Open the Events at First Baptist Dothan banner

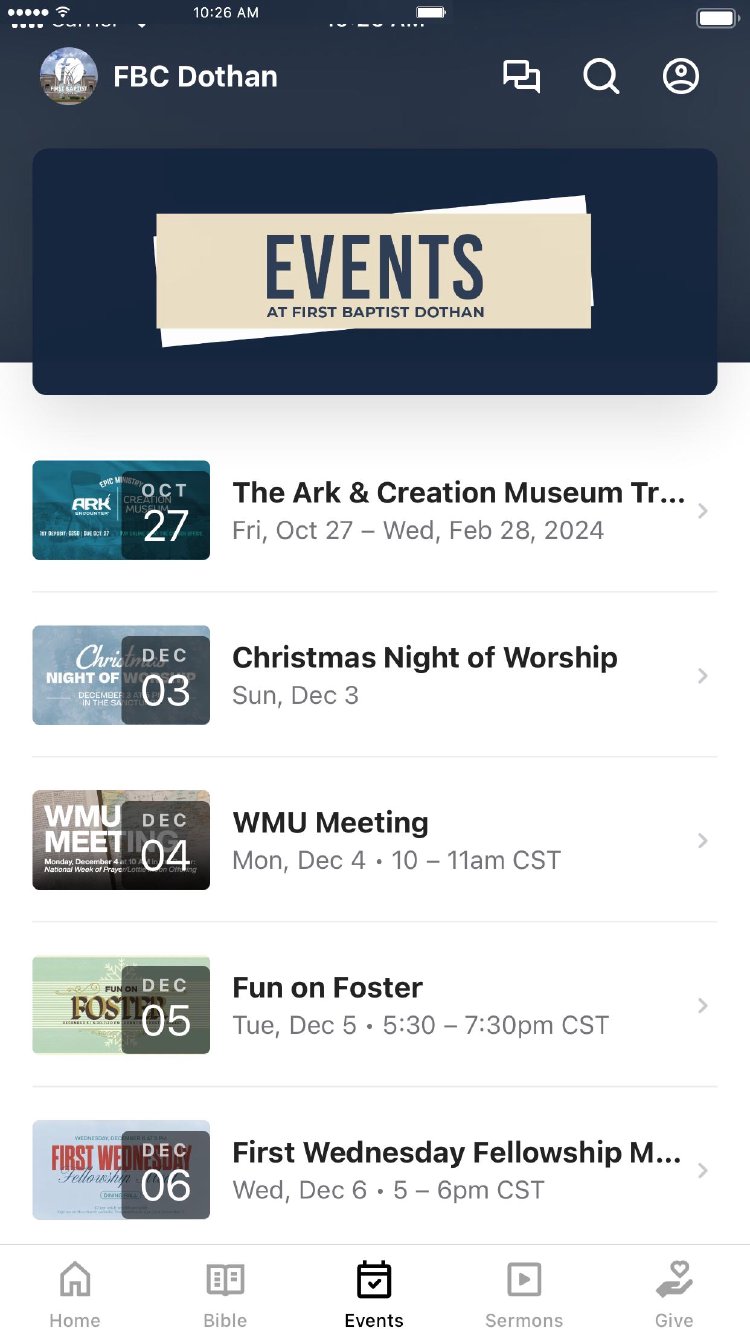pos(375,272)
